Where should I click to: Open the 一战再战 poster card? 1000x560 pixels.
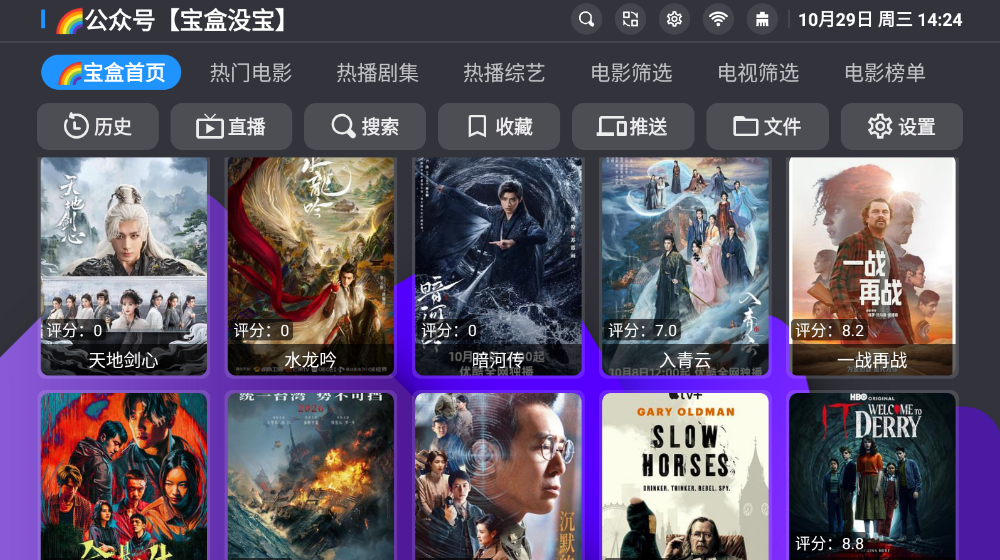point(872,265)
